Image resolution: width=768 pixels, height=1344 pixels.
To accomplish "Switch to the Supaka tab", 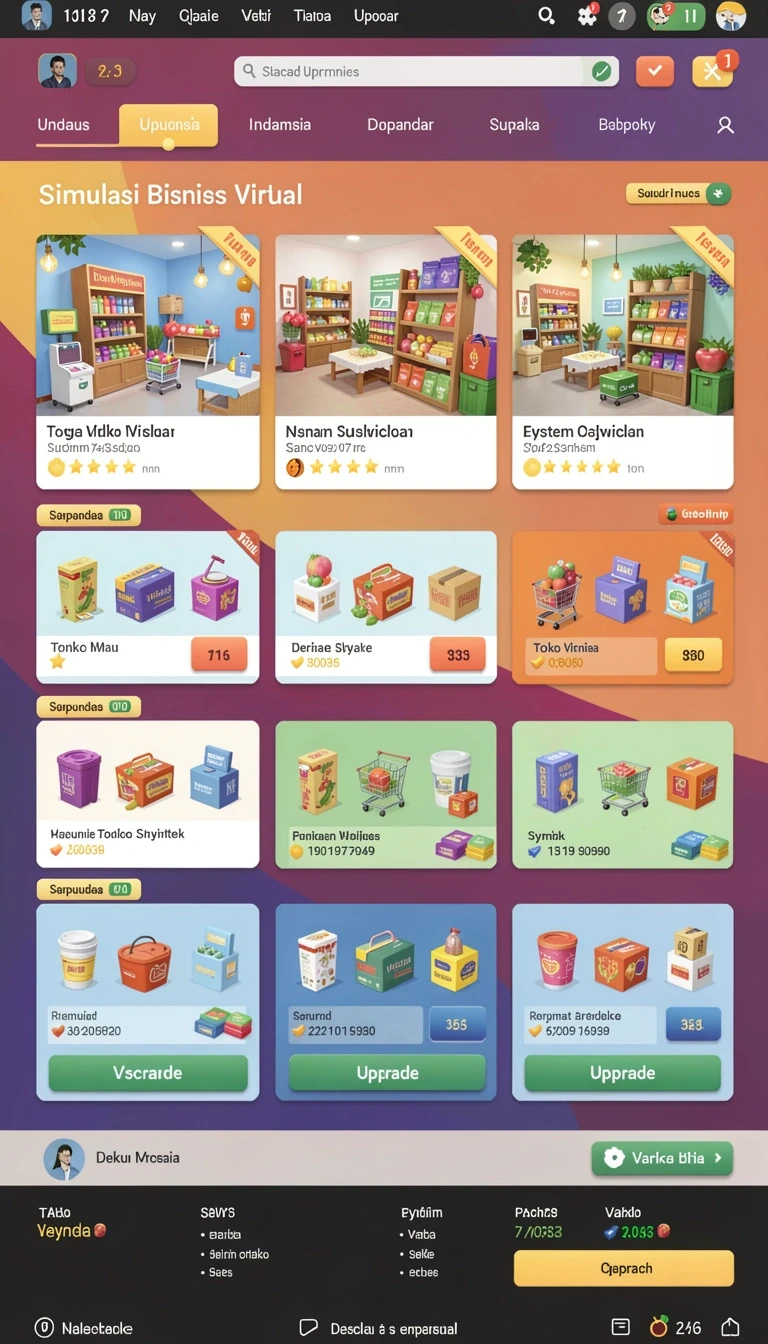I will (514, 125).
